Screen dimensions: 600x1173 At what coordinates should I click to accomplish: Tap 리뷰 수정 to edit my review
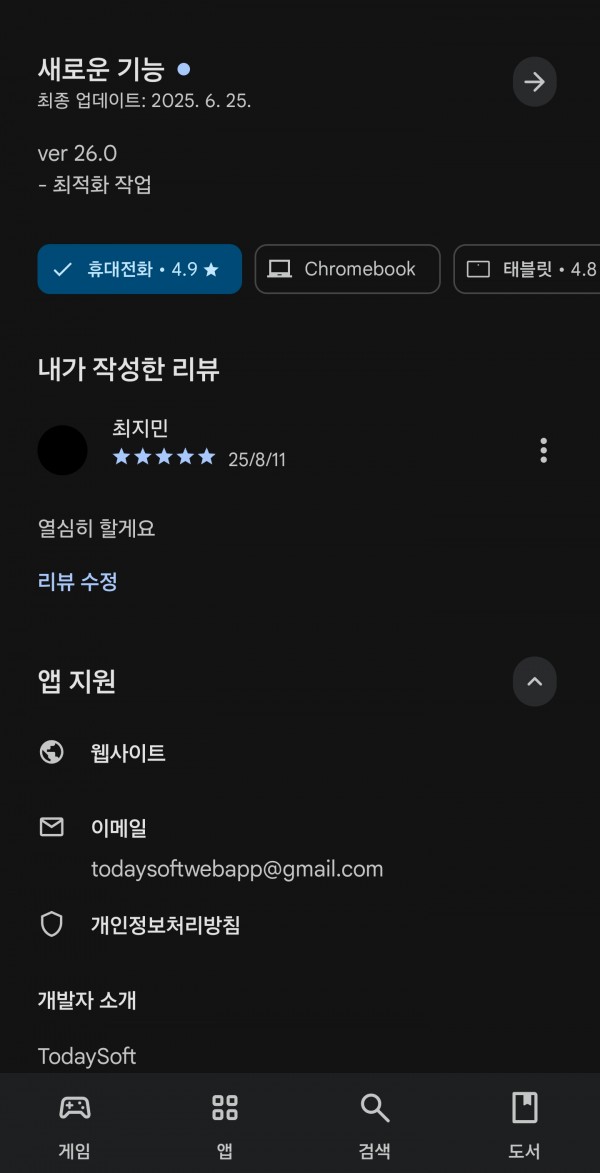point(78,581)
